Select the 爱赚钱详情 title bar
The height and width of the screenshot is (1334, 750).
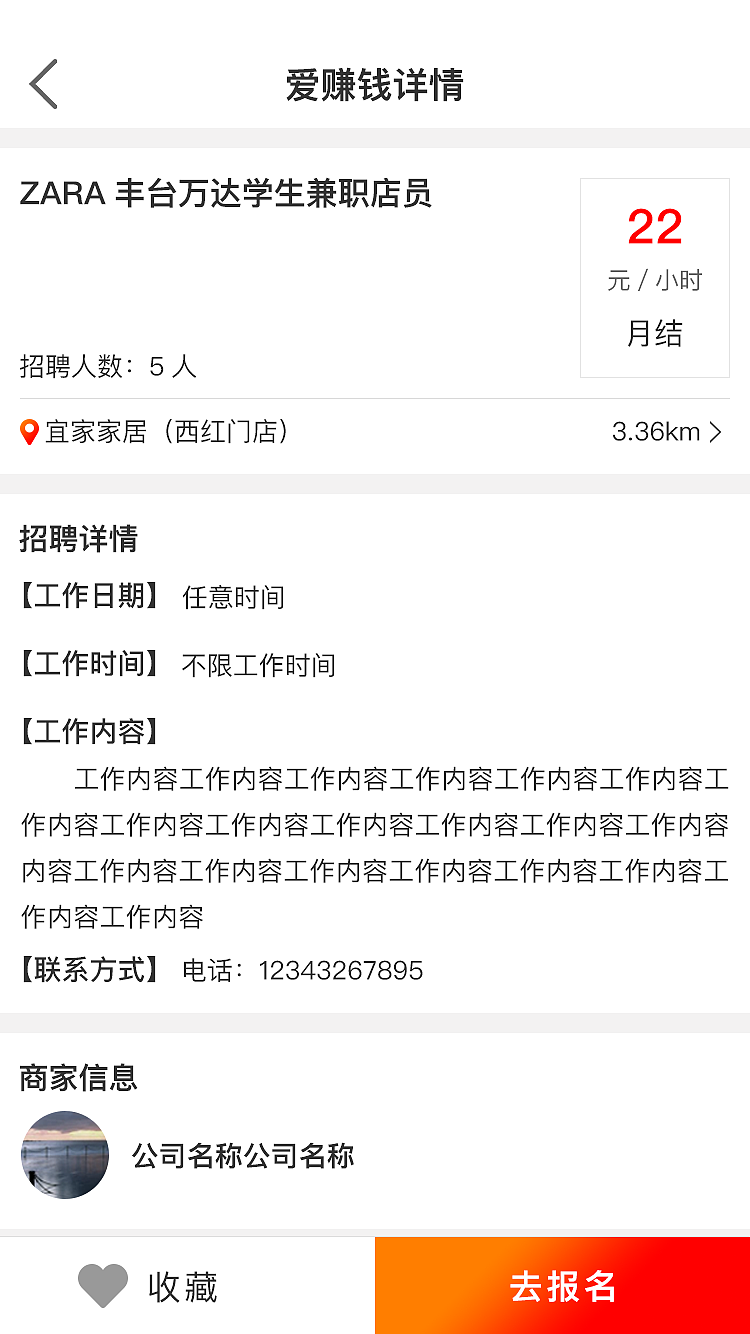point(375,84)
